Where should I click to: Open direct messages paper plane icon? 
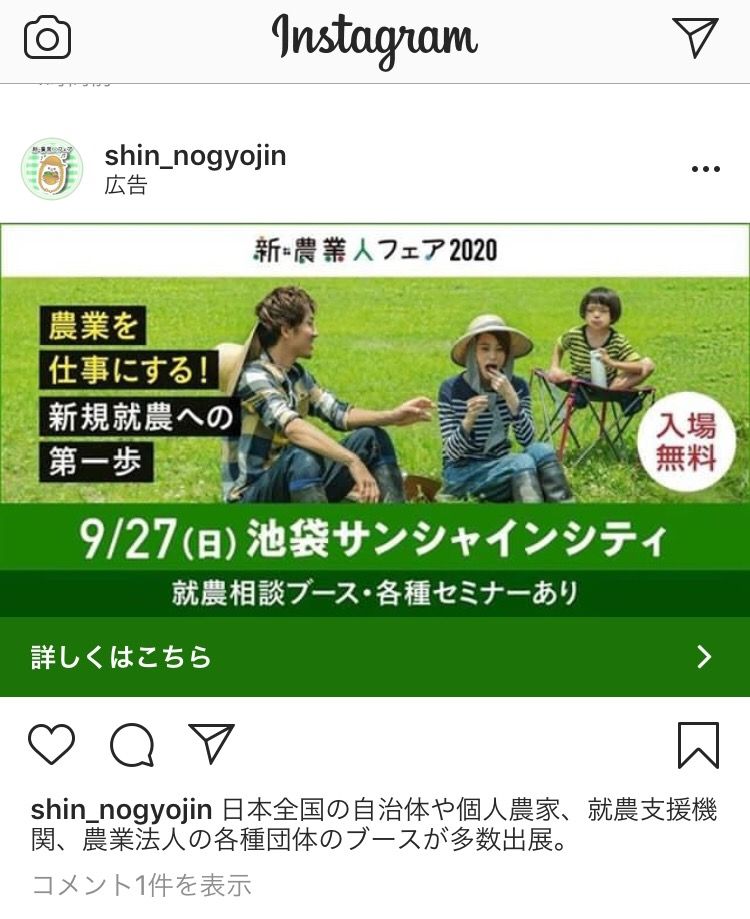click(x=695, y=39)
